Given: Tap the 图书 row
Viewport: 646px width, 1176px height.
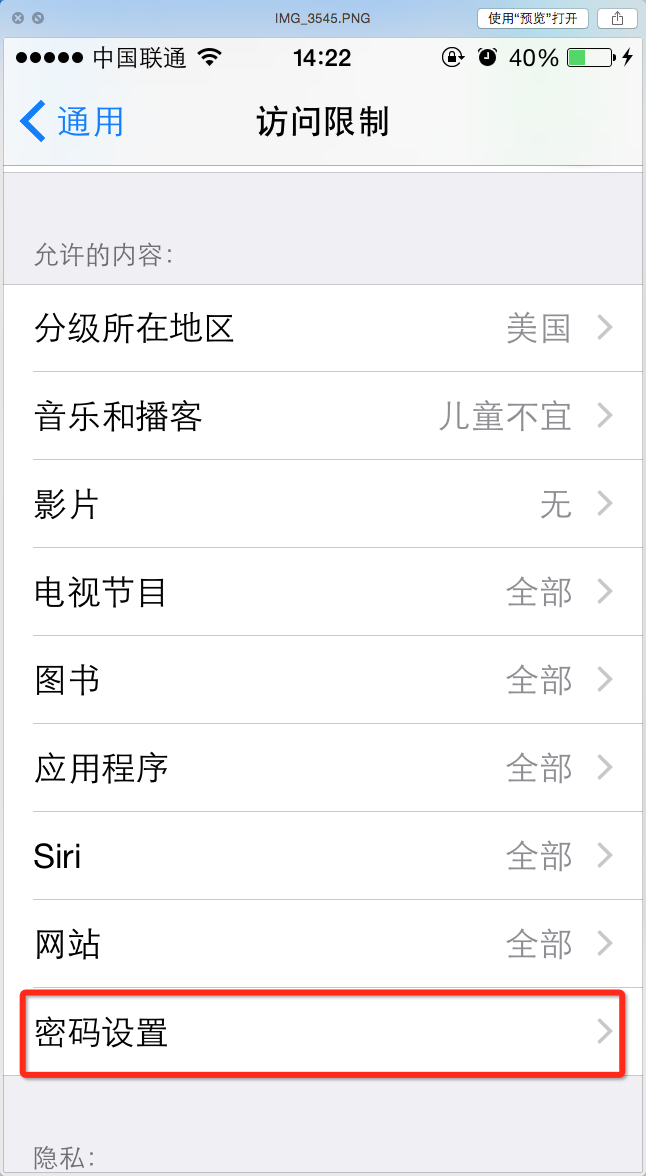Looking at the screenshot, I should tap(323, 680).
